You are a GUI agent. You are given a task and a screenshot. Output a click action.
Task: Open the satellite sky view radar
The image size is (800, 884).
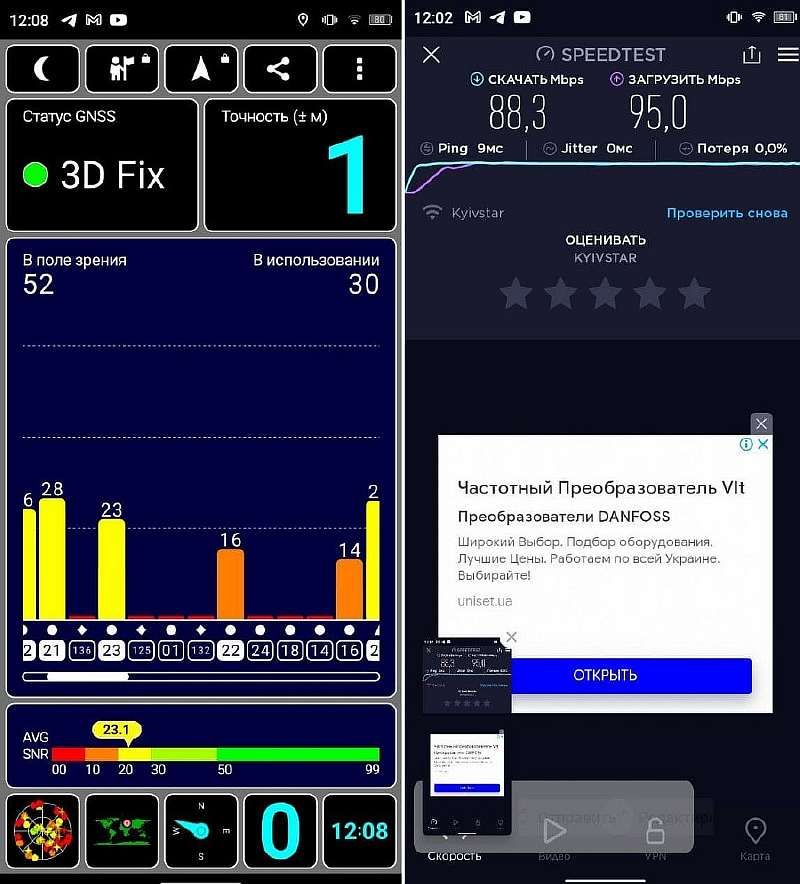pos(43,830)
